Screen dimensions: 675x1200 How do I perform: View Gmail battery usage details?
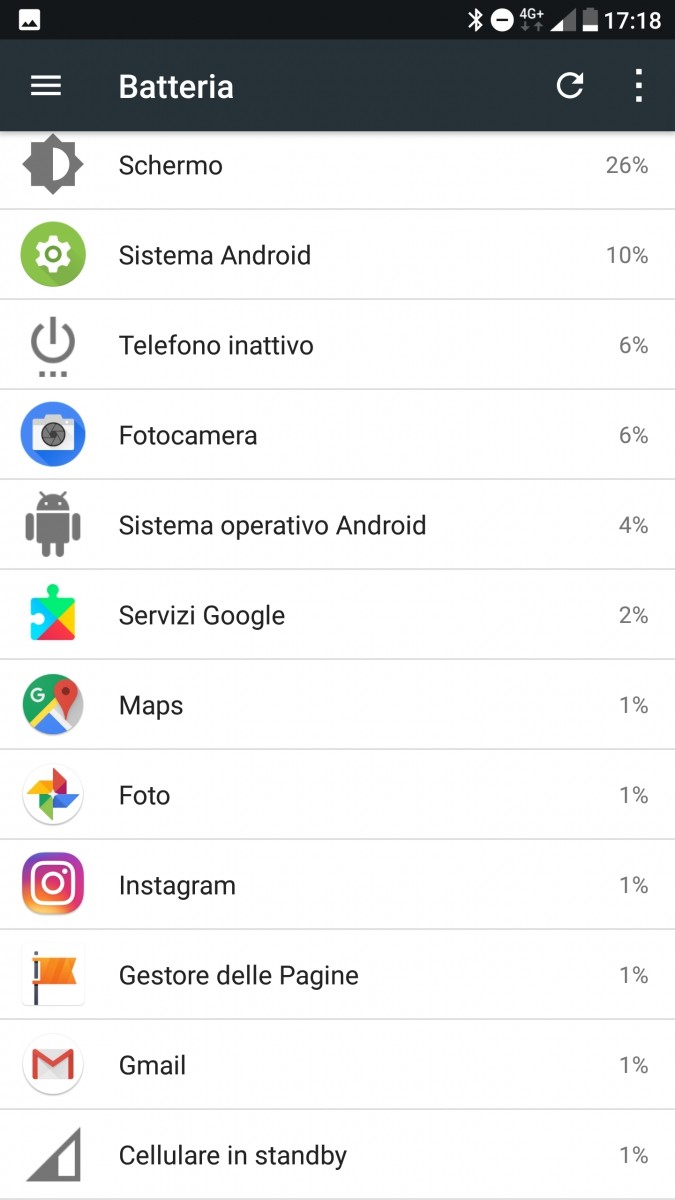(x=337, y=1065)
